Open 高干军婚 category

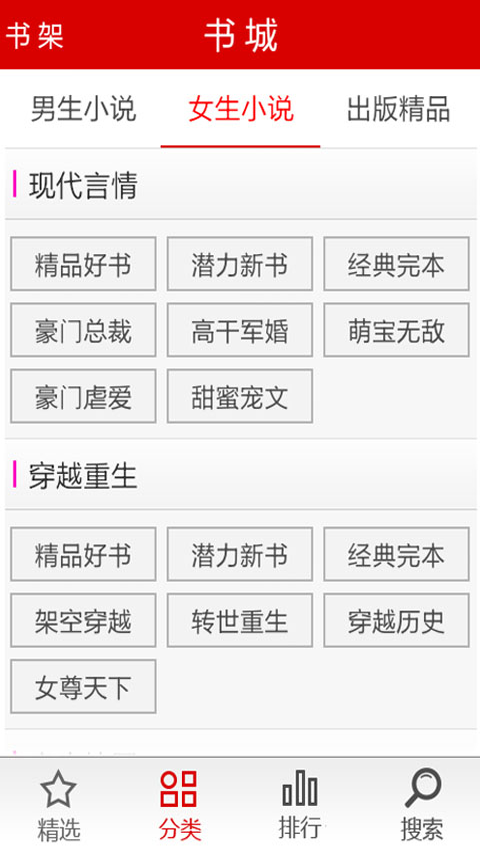[240, 330]
